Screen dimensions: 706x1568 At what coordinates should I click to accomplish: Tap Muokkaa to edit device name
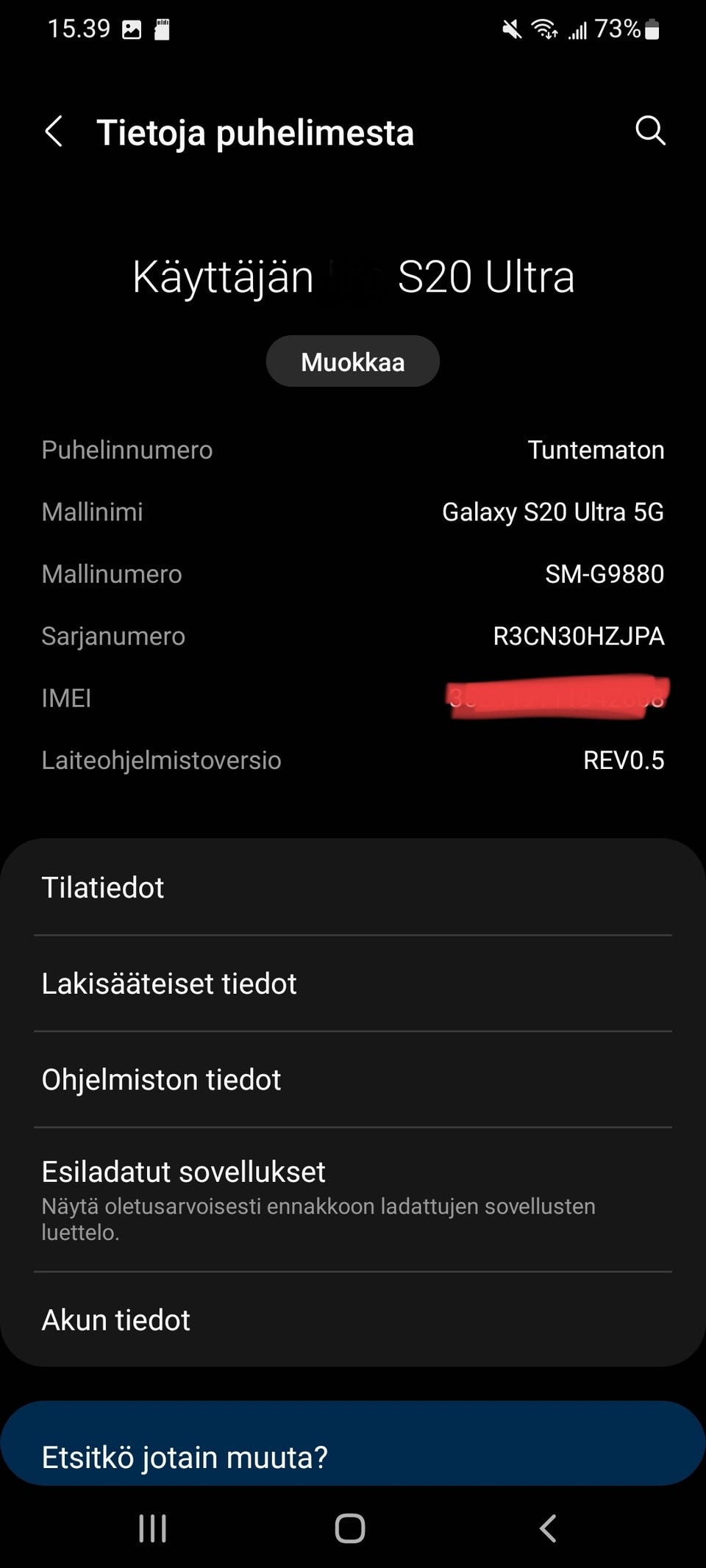[352, 362]
